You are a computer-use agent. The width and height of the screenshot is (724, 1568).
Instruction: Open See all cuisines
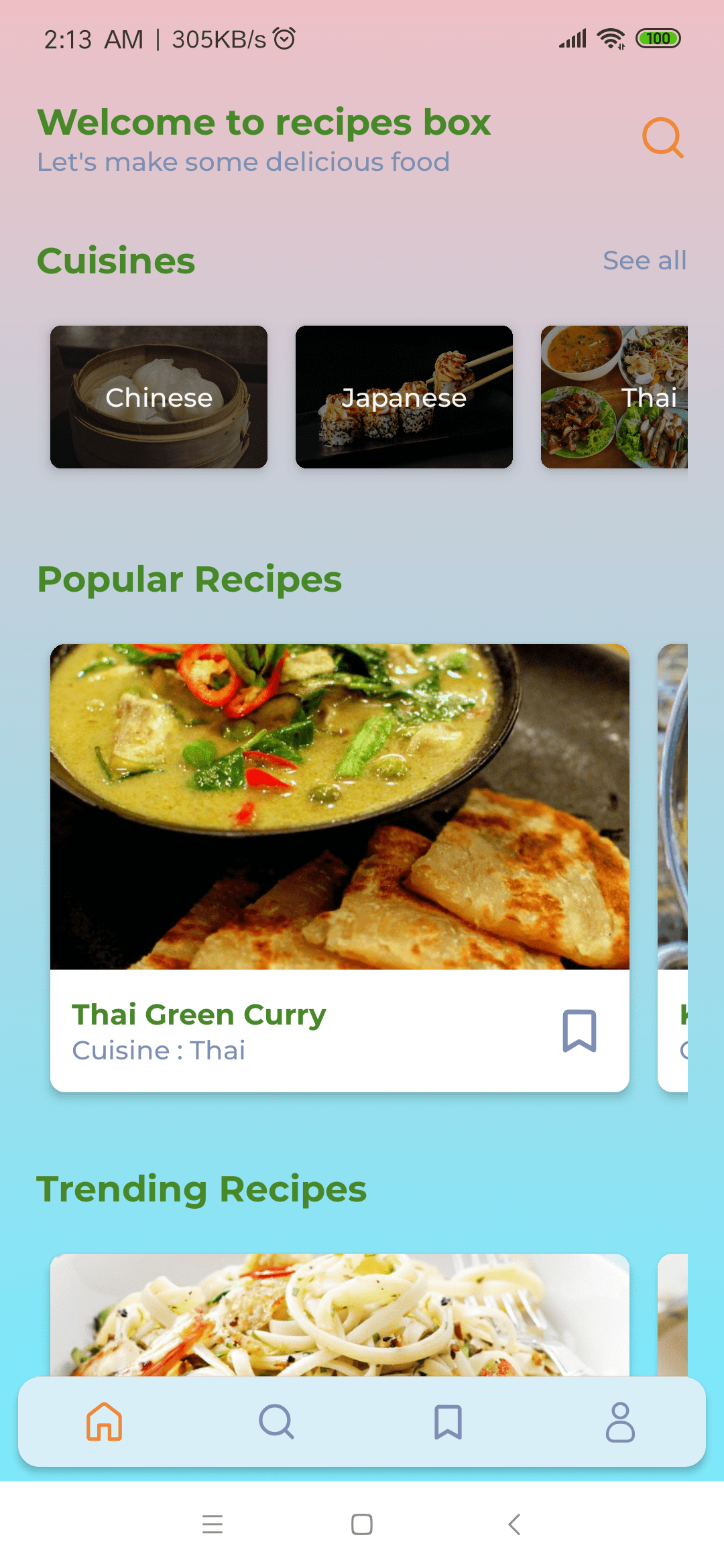[644, 261]
